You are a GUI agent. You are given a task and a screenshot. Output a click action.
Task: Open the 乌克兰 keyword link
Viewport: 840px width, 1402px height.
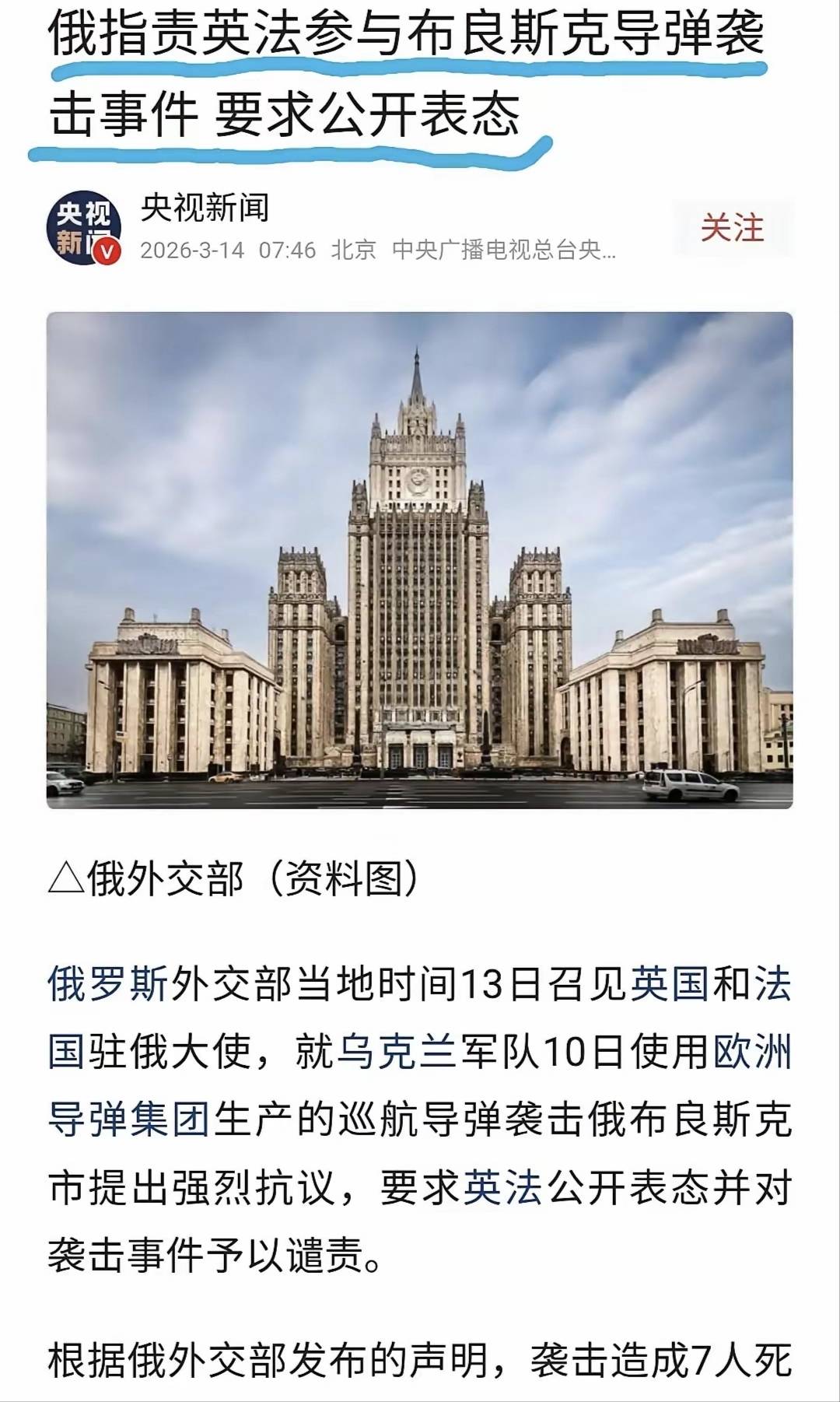pos(398,1052)
